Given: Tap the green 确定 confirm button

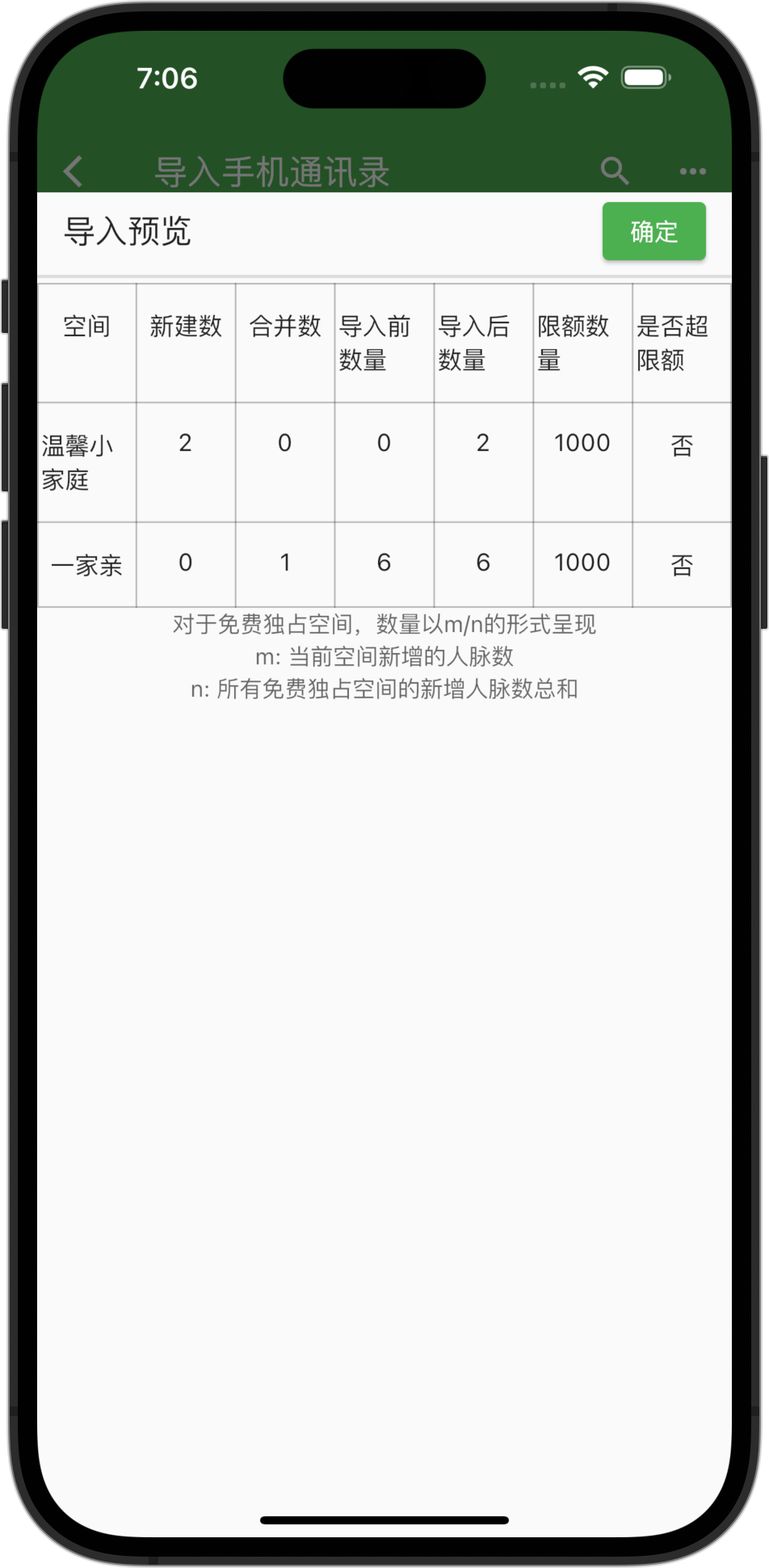Looking at the screenshot, I should point(653,231).
